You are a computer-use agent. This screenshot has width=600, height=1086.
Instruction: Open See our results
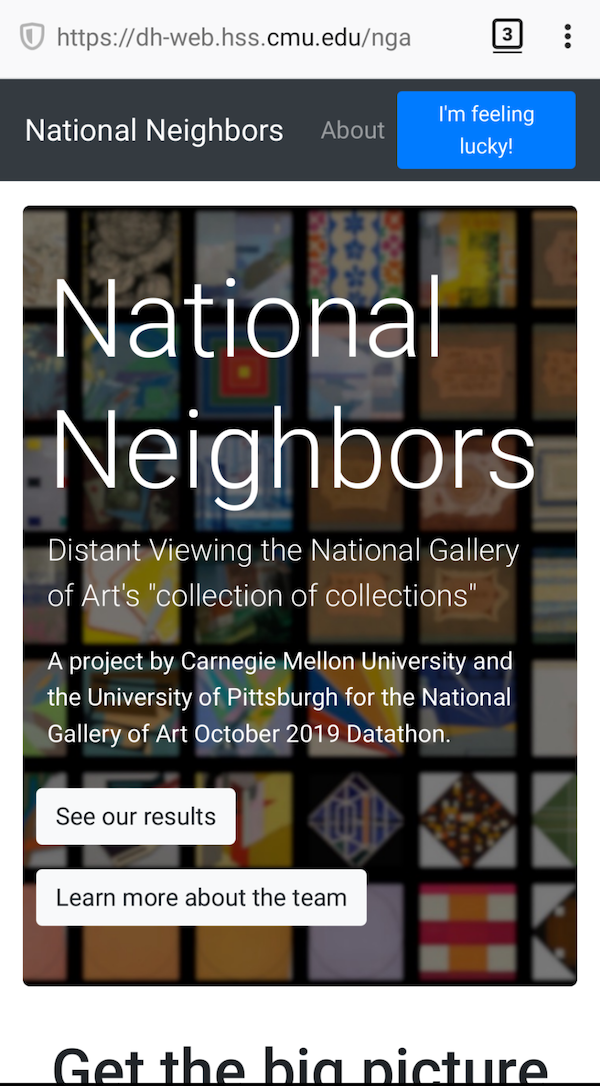136,816
